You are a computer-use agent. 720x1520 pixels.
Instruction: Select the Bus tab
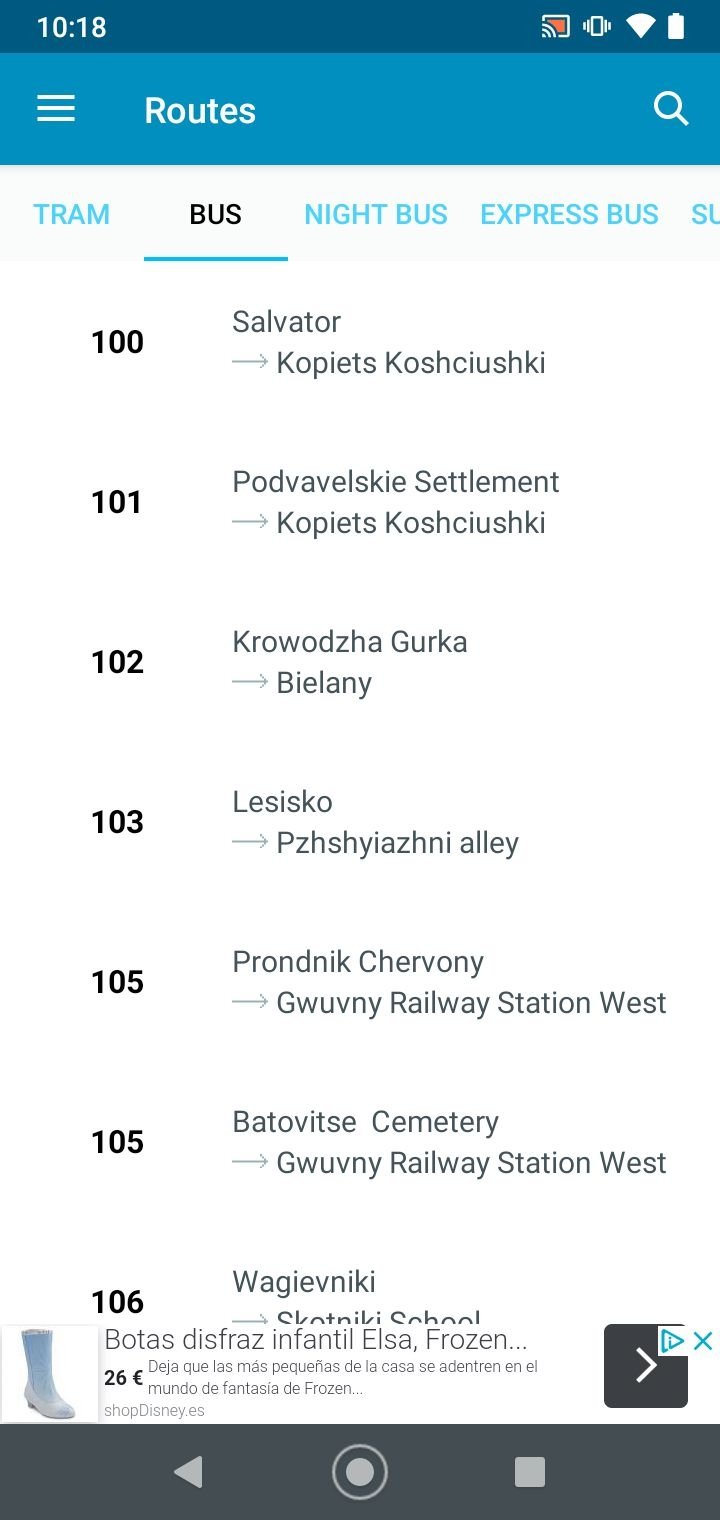pyautogui.click(x=216, y=214)
